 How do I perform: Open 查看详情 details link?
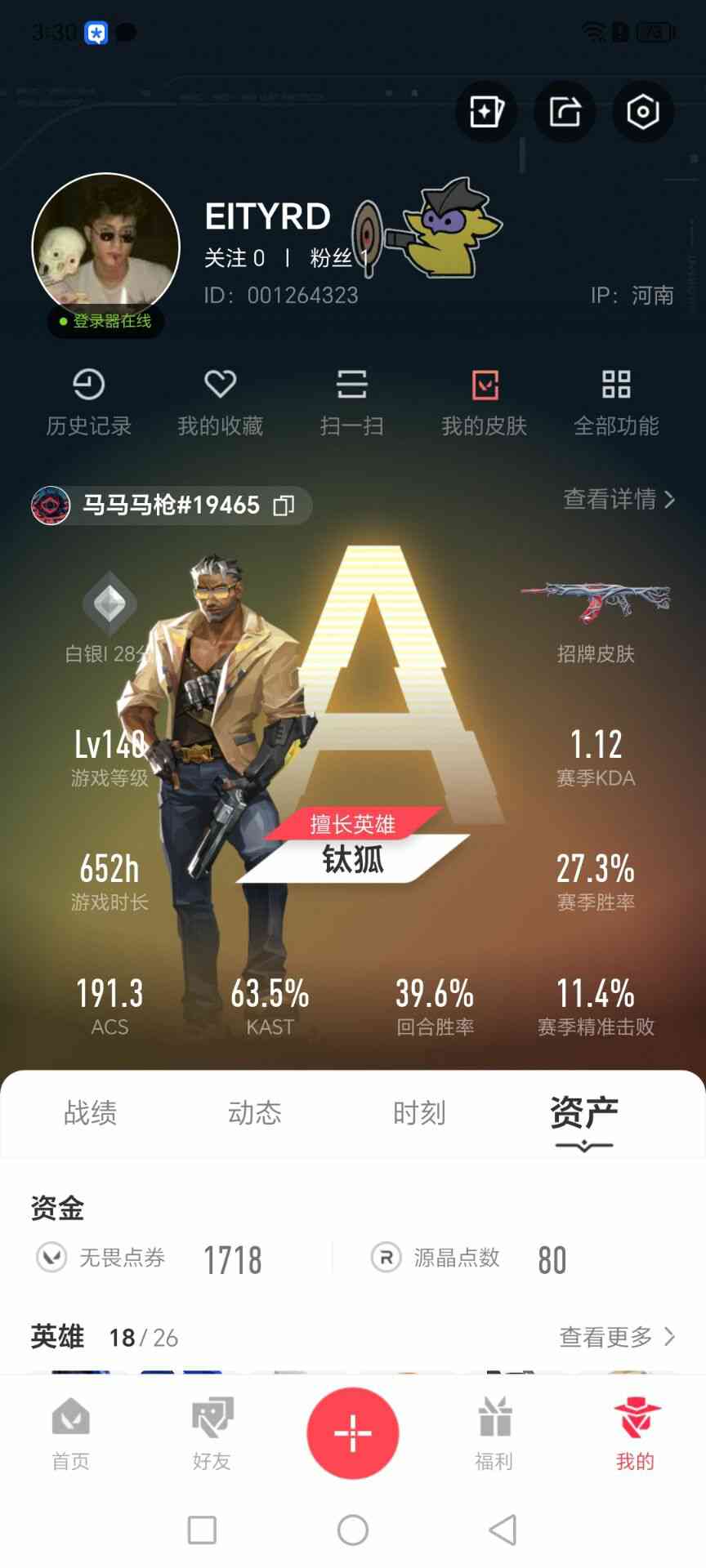click(619, 499)
